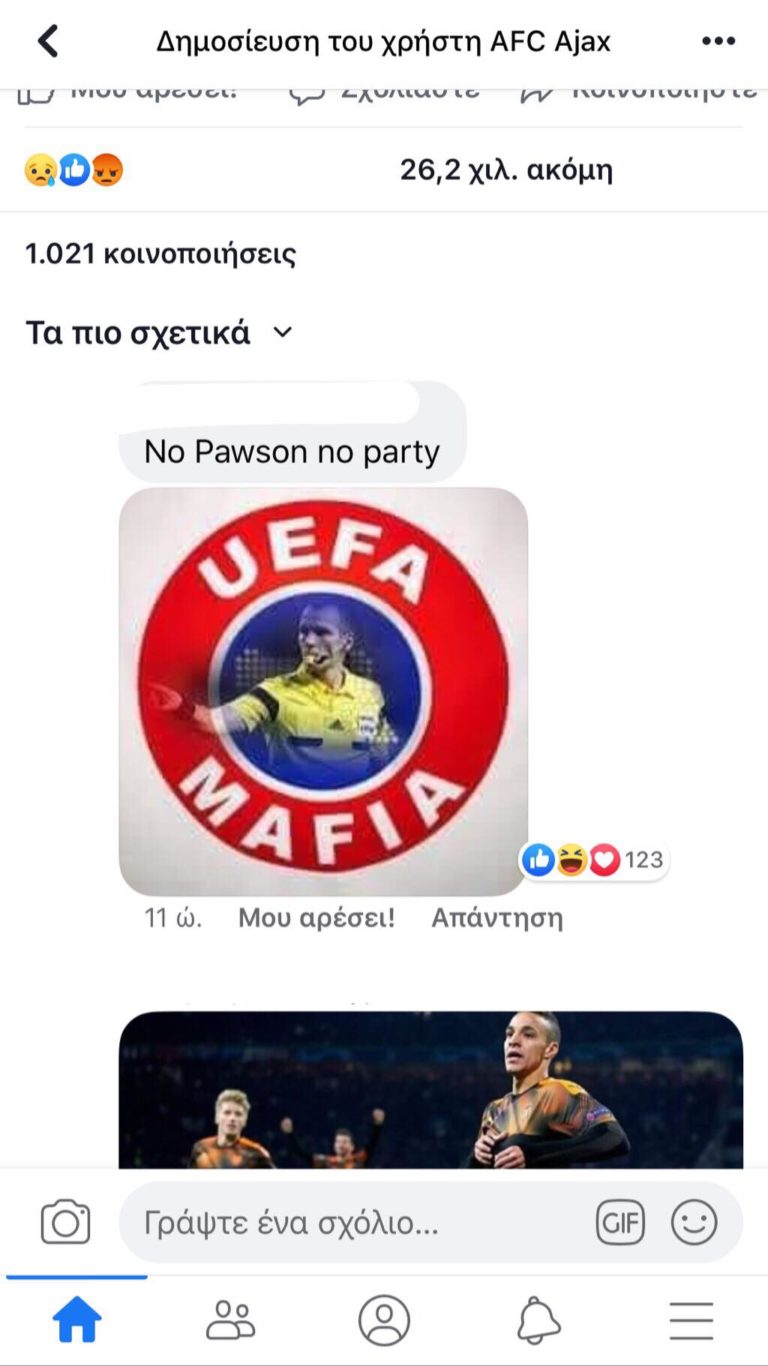Switch to the Home feed tab
Image resolution: width=768 pixels, height=1366 pixels.
tap(77, 1321)
